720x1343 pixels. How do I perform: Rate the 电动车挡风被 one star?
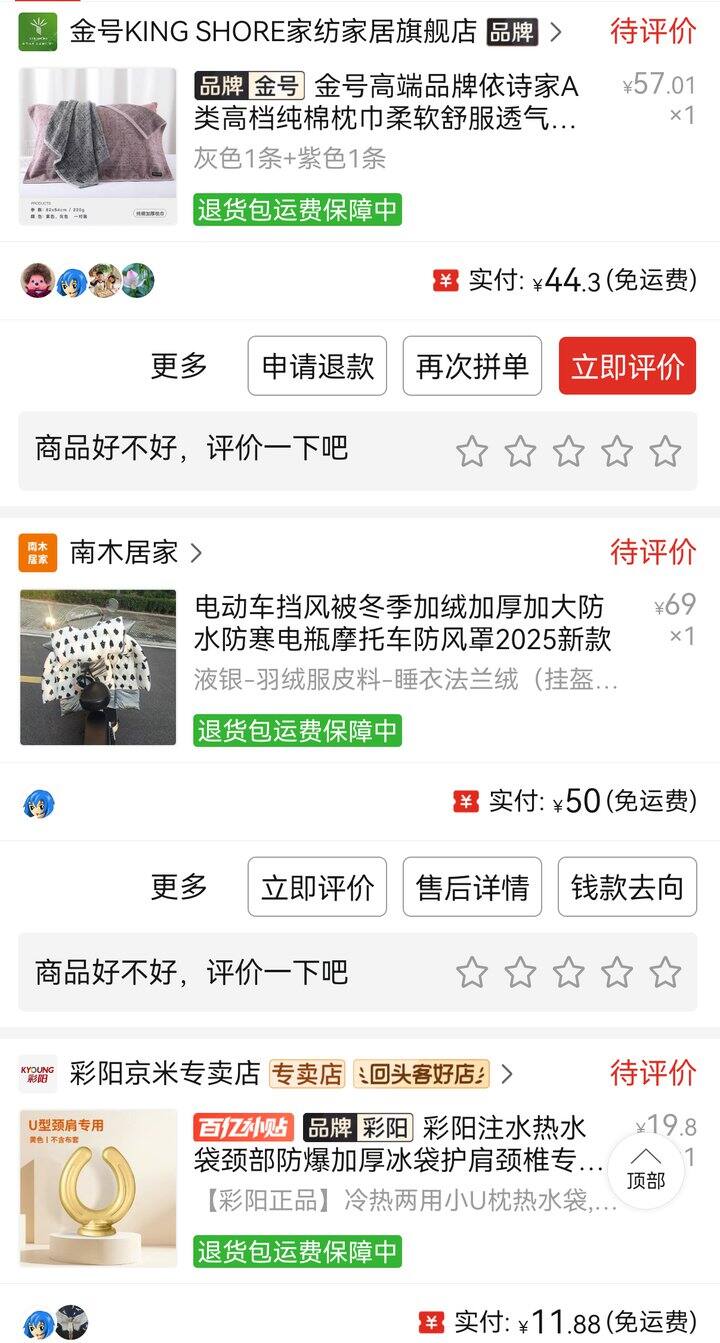coord(471,973)
